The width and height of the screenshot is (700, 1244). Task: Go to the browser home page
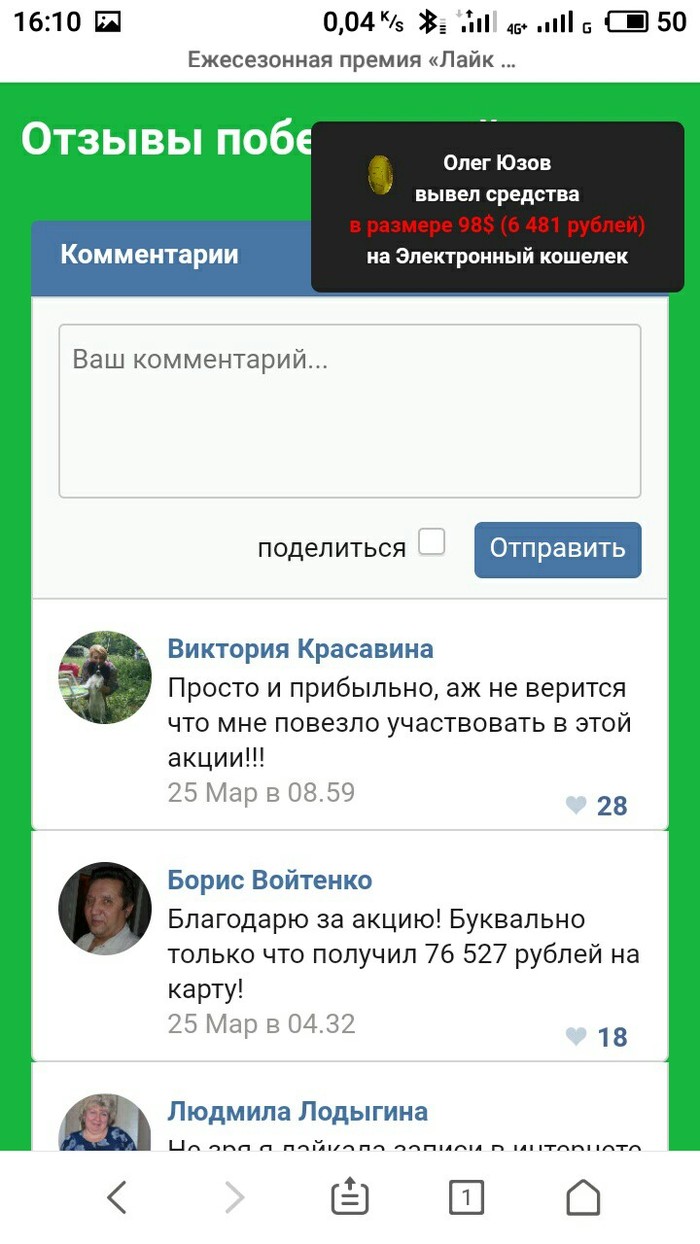coord(582,1197)
